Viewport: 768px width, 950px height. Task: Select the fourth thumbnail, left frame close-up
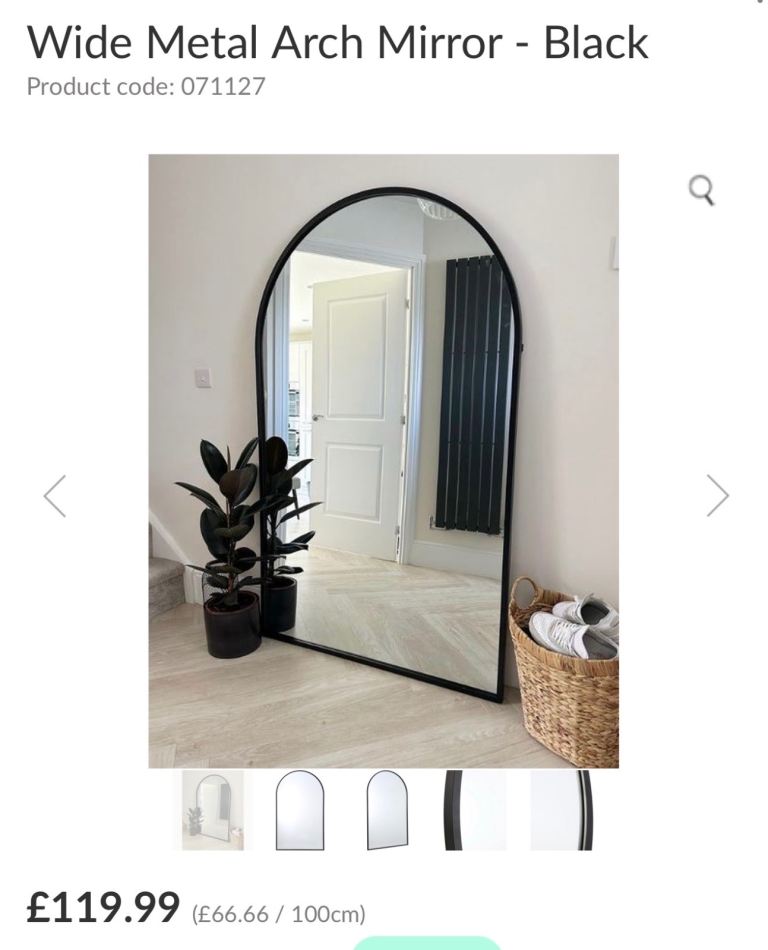tap(474, 810)
